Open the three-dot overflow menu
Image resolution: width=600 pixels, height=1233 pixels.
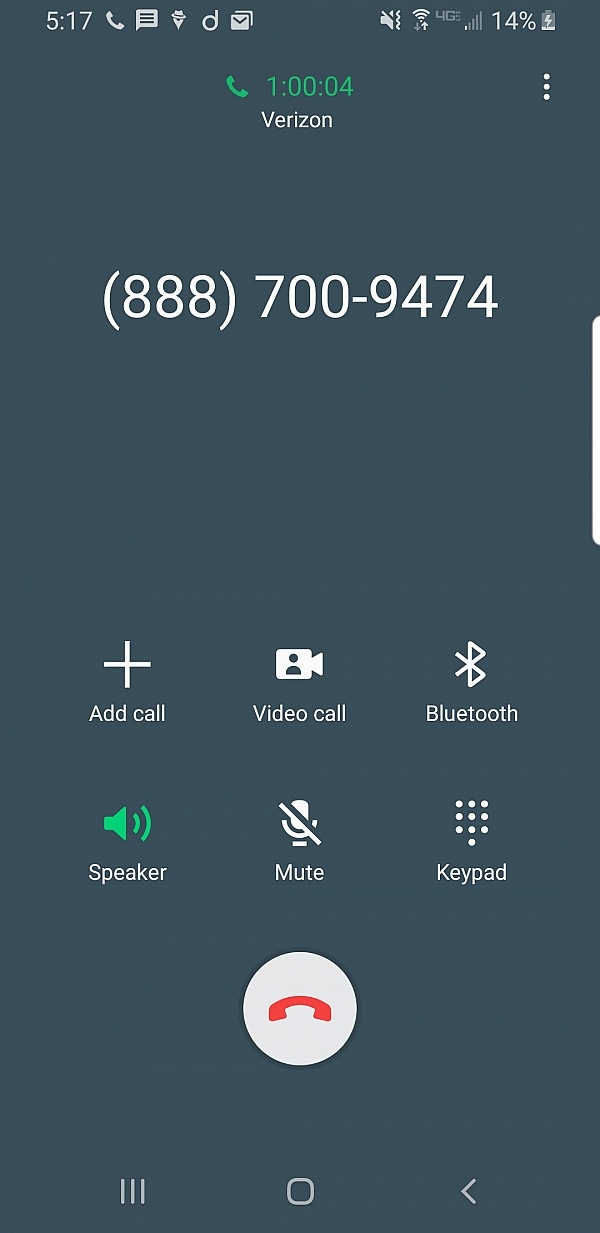coord(546,87)
